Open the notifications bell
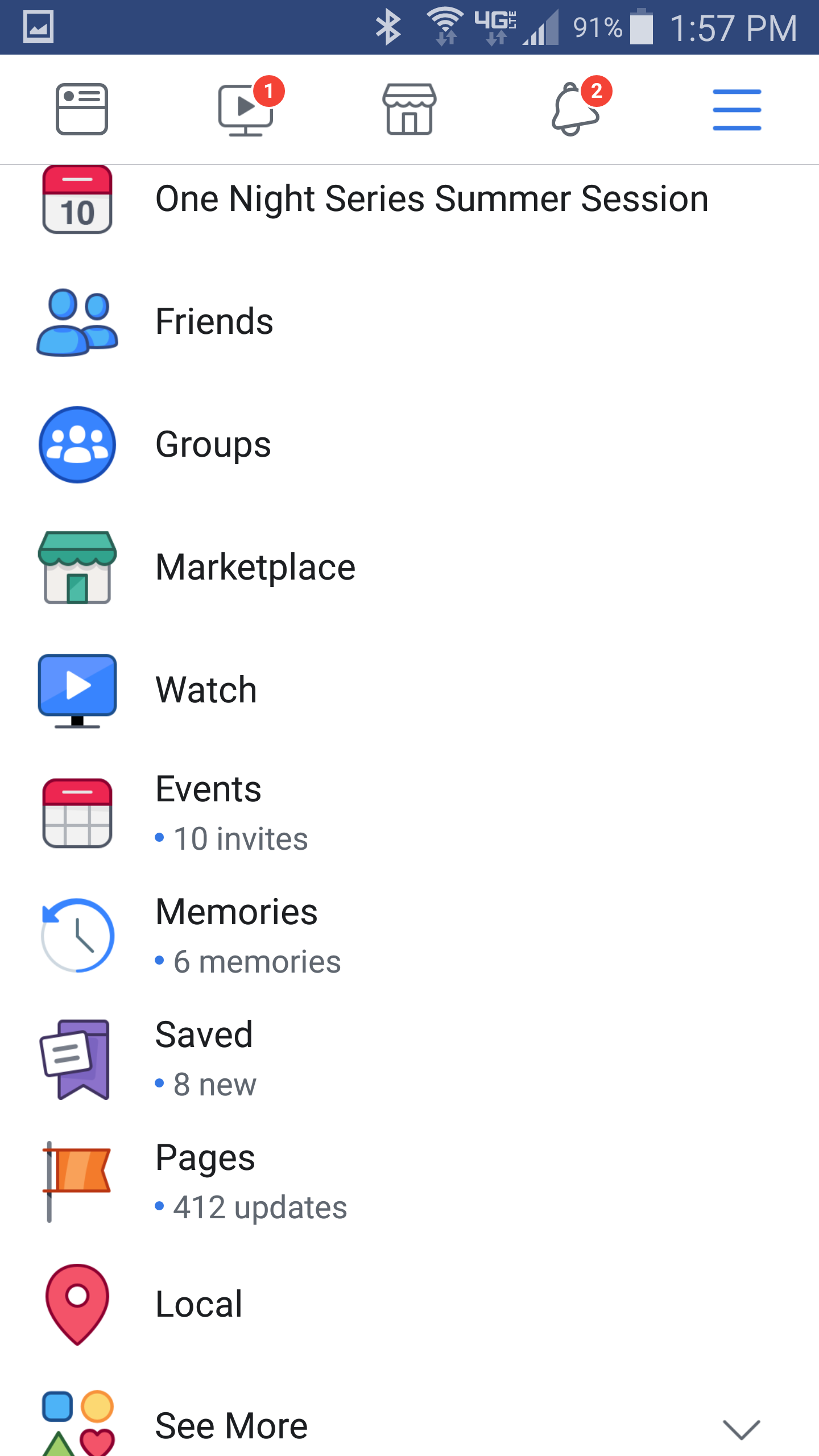The image size is (819, 1456). (574, 109)
